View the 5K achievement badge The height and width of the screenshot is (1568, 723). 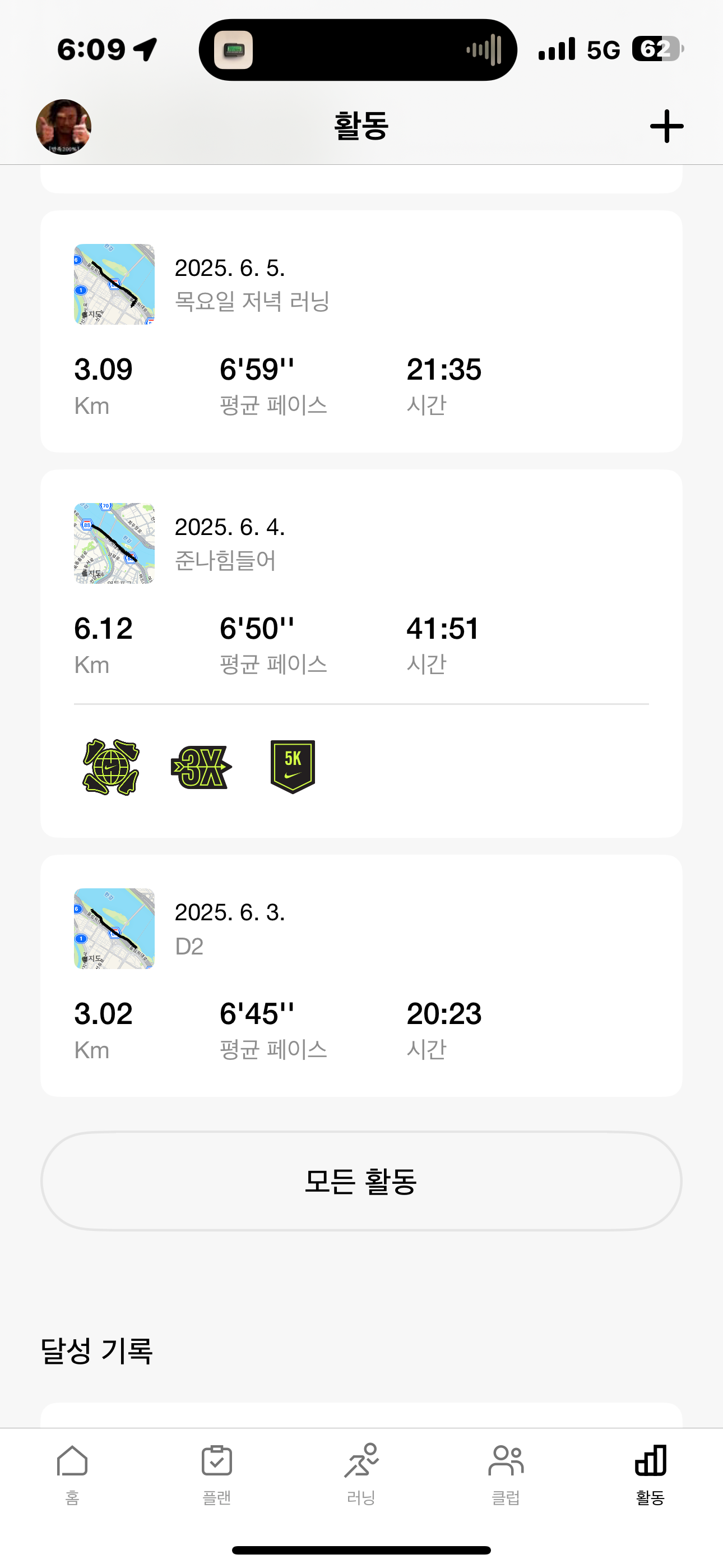coord(293,767)
